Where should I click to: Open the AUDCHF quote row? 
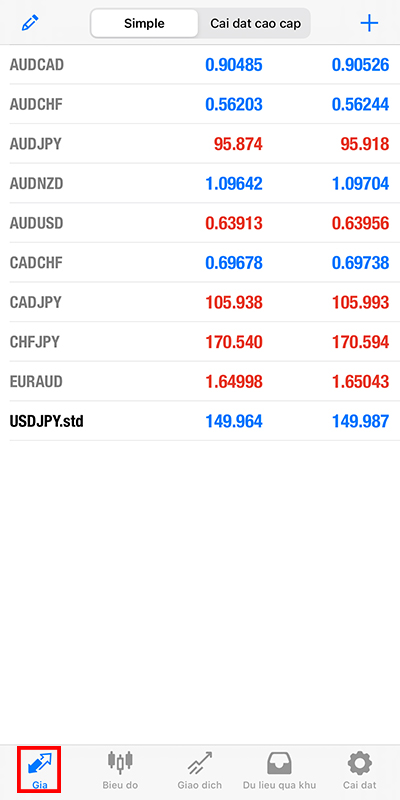pyautogui.click(x=200, y=105)
